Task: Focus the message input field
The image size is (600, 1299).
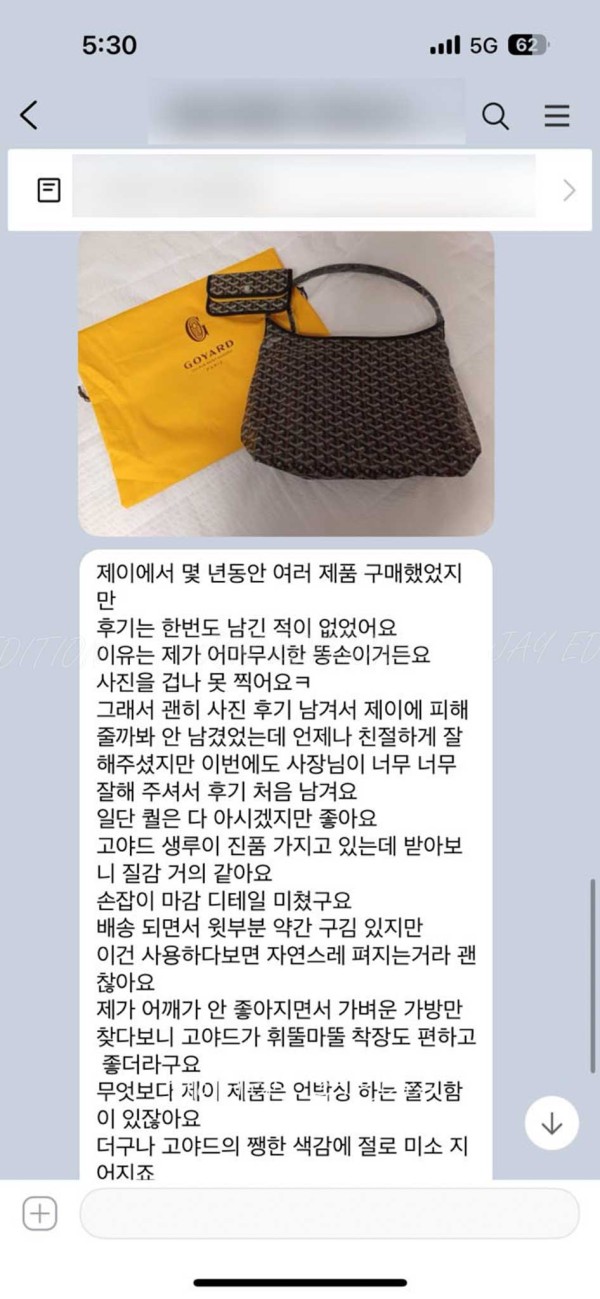Action: [x=328, y=1214]
